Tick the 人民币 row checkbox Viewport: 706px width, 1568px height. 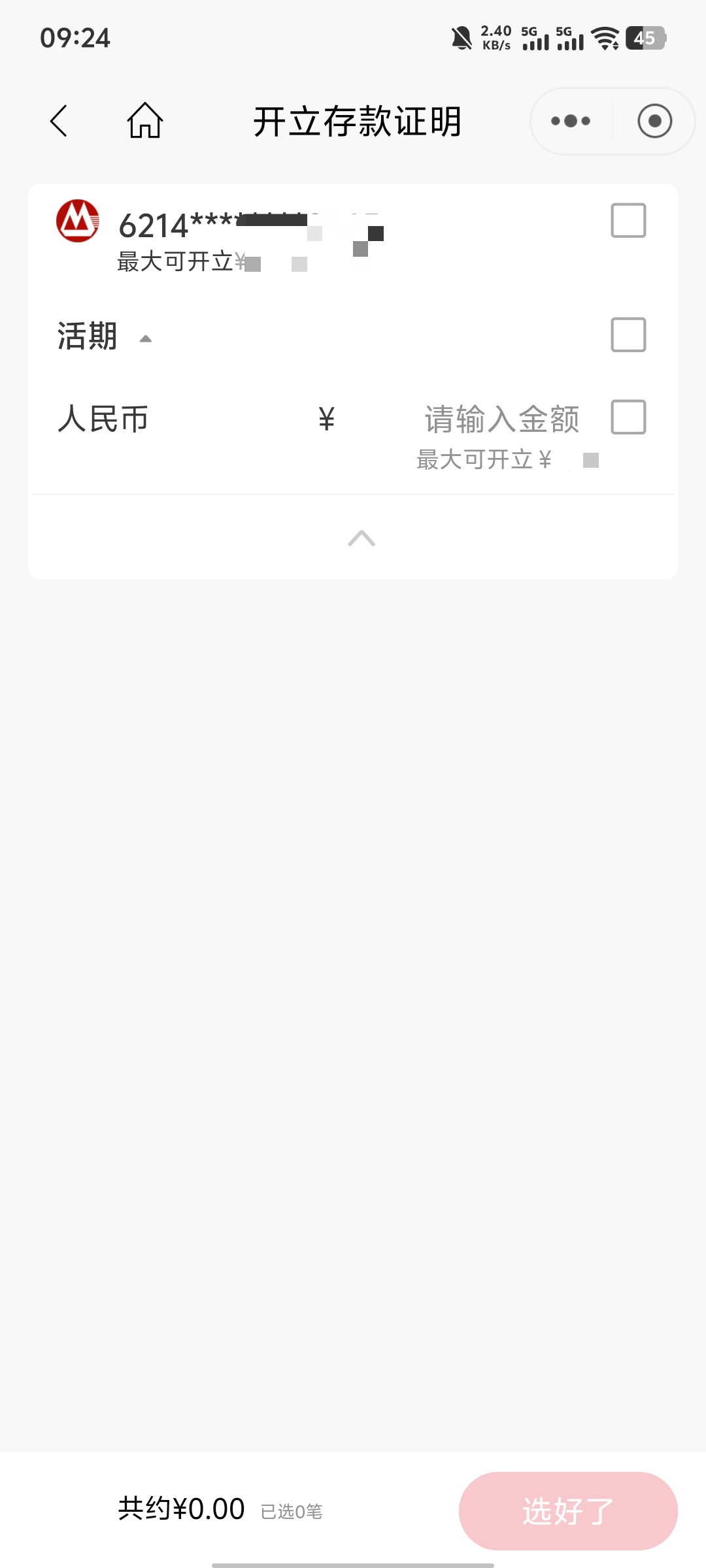[x=628, y=417]
